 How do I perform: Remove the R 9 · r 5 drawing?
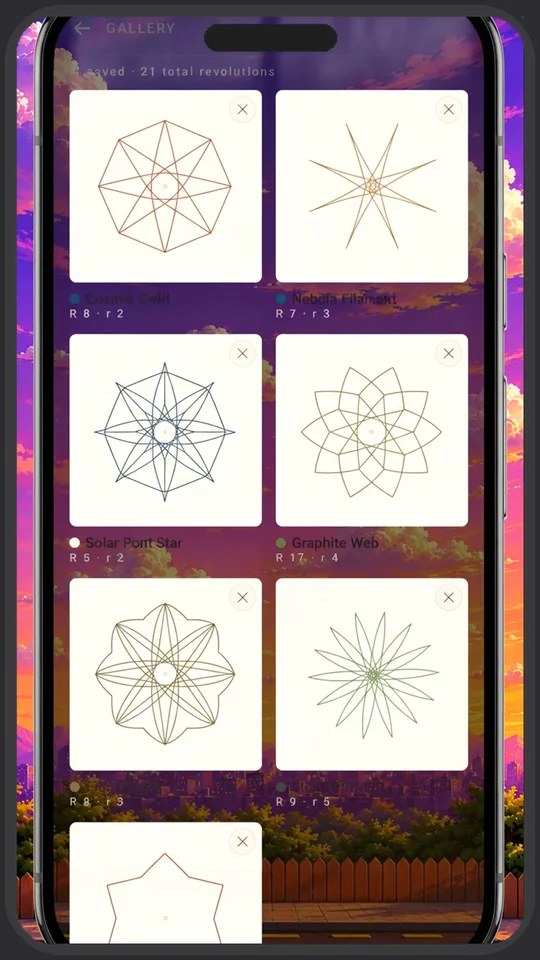(449, 598)
